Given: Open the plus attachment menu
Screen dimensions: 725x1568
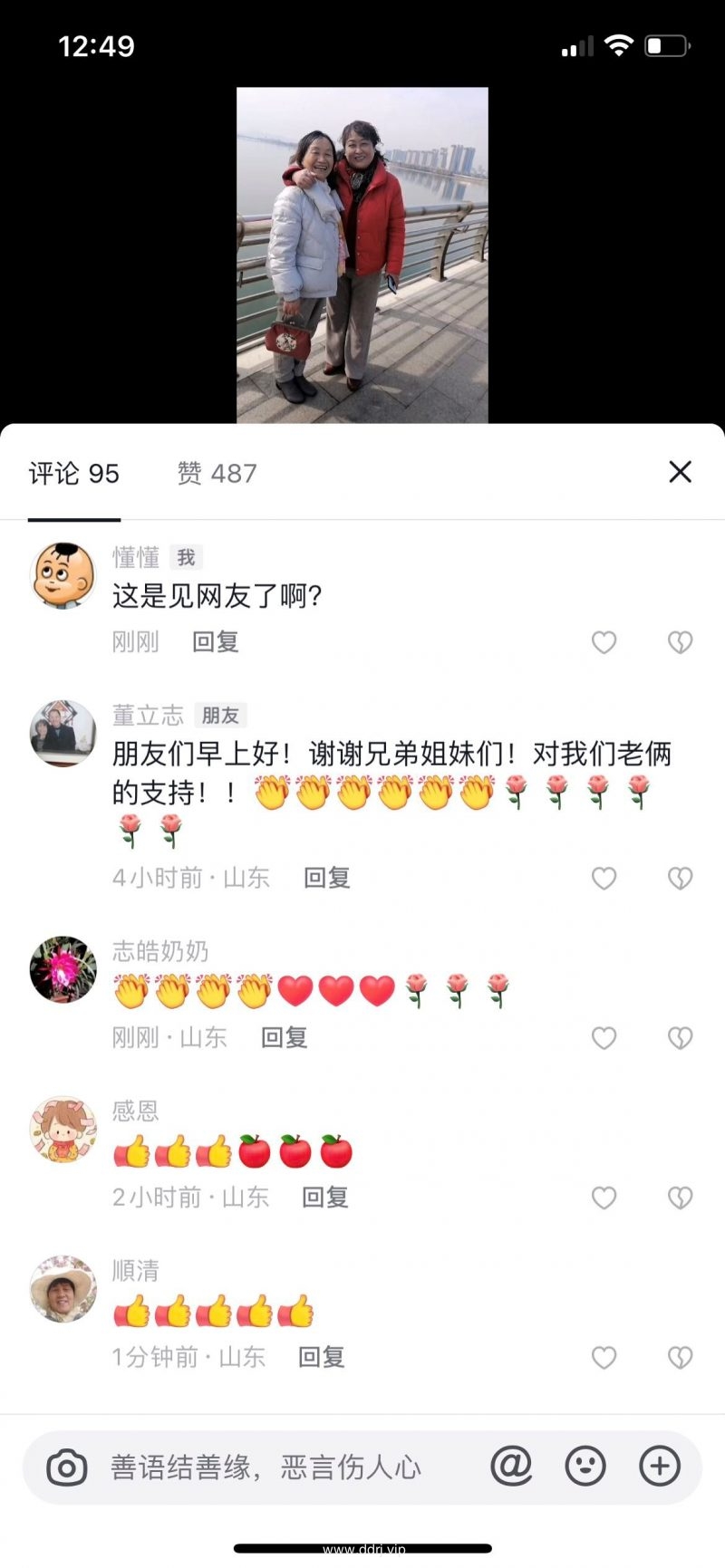Looking at the screenshot, I should click(x=660, y=1466).
